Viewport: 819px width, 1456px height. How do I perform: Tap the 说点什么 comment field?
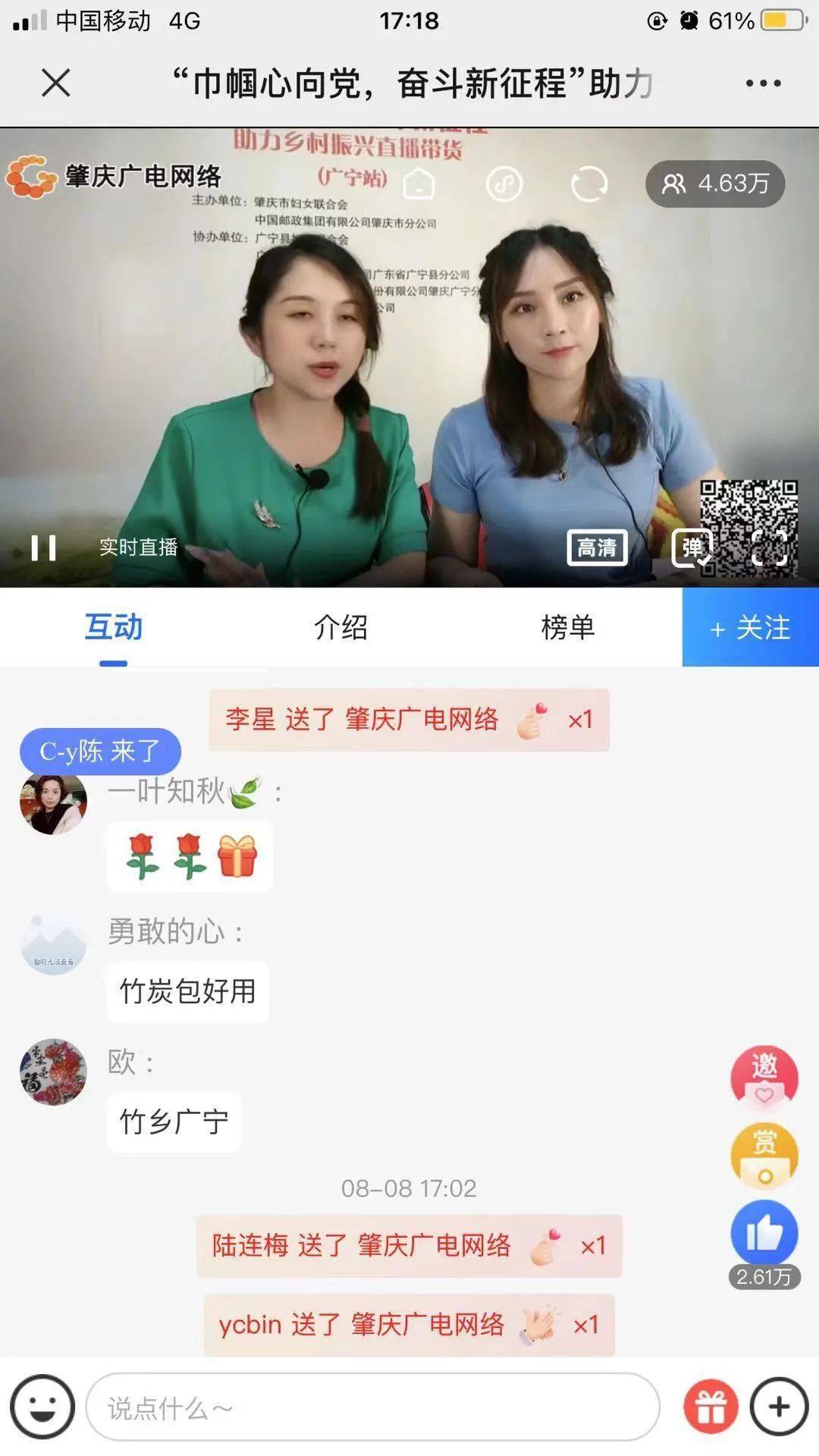tap(372, 1407)
